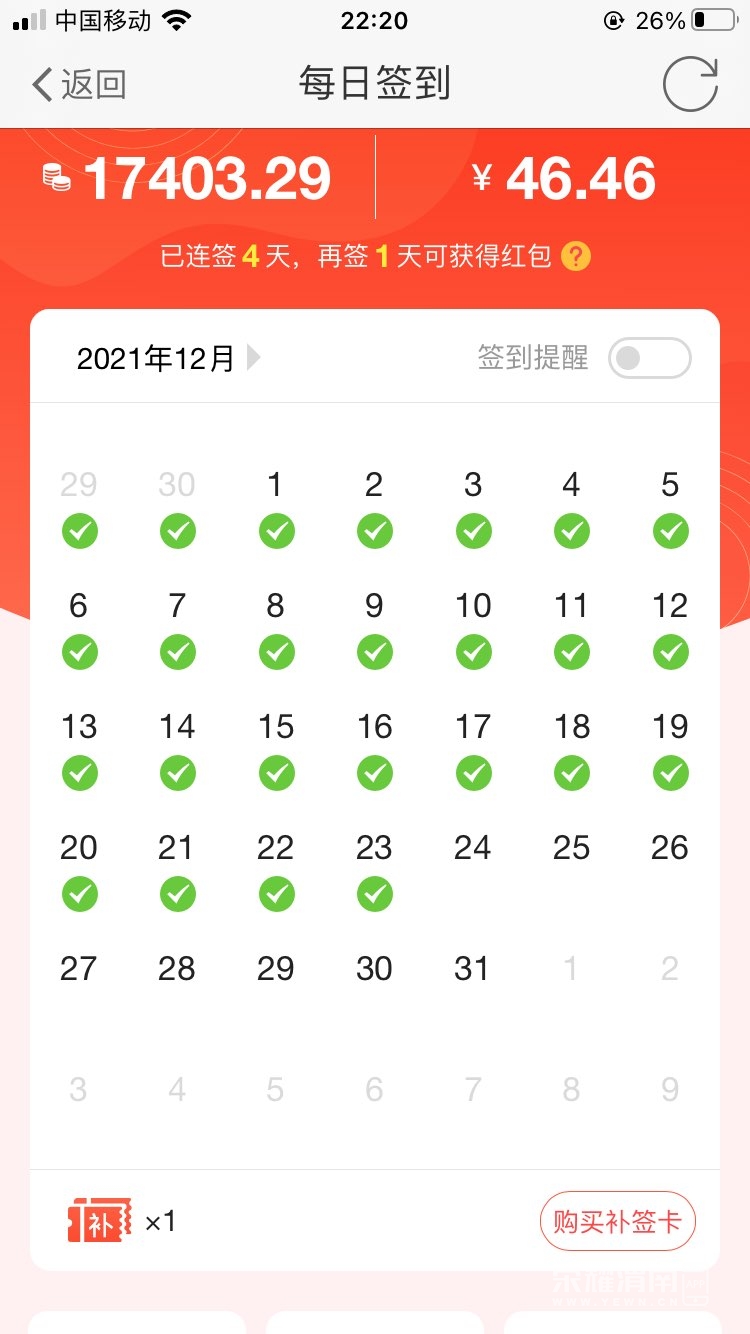Tap the 17403.29 coin balance
This screenshot has height=1334, width=750.
188,180
